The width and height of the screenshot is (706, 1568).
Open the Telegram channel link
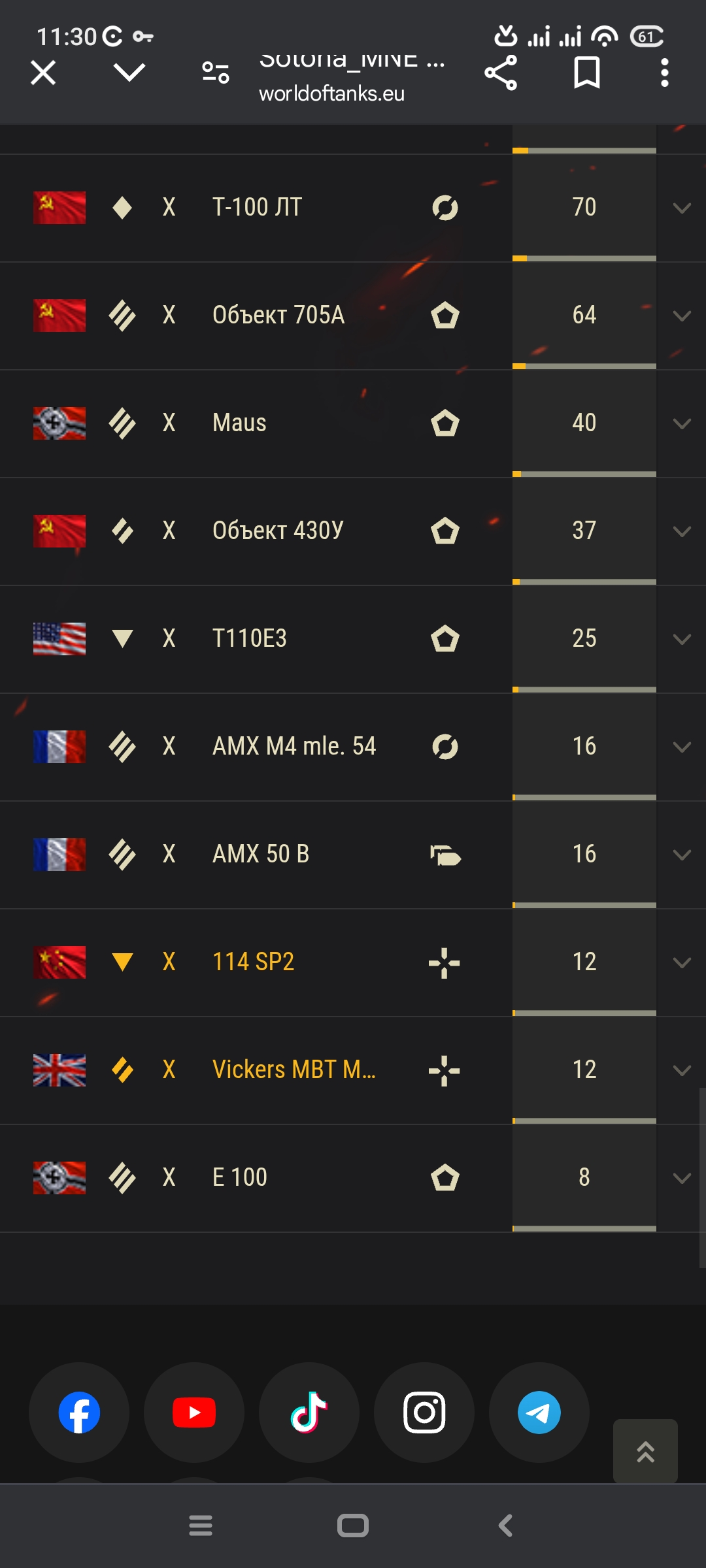[539, 1413]
